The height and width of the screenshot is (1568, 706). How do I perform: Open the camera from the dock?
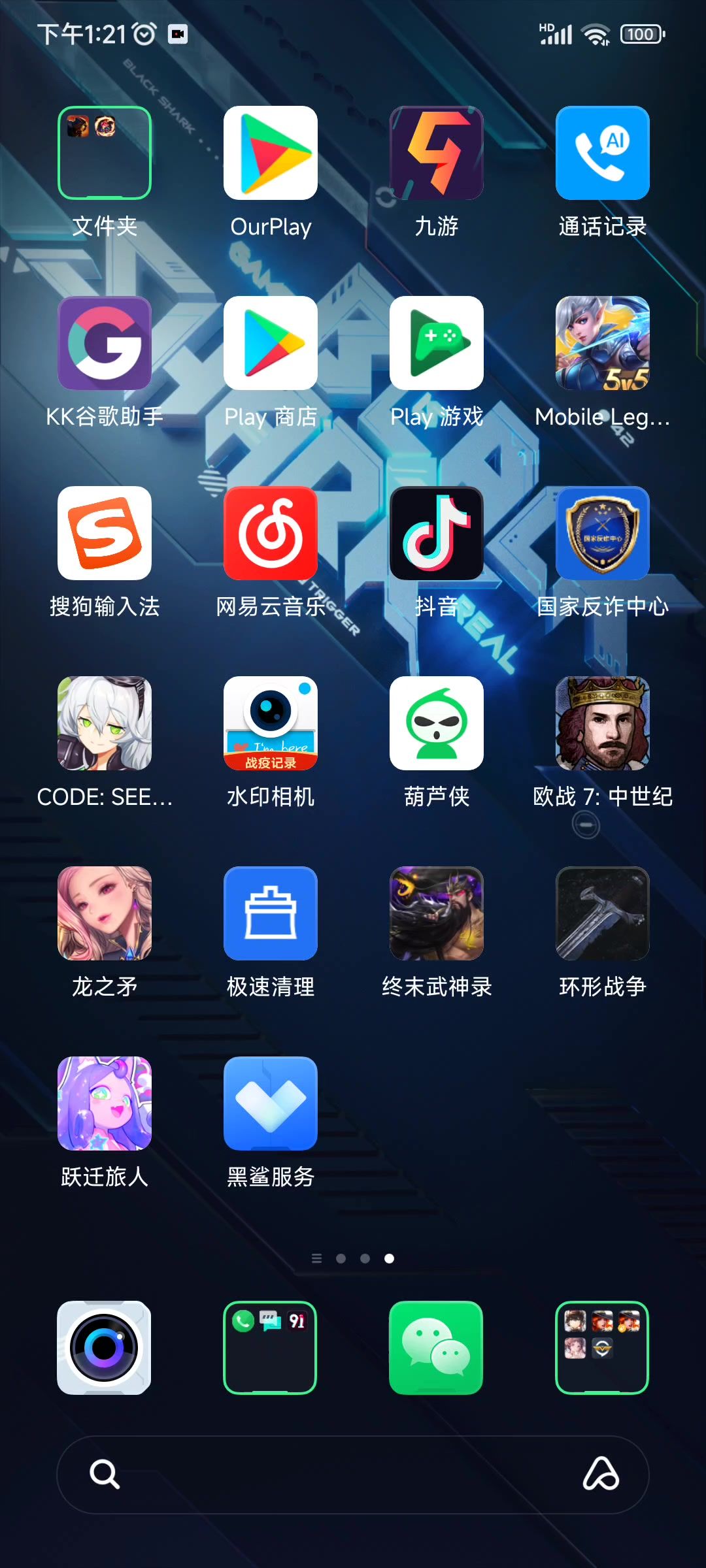click(104, 1348)
